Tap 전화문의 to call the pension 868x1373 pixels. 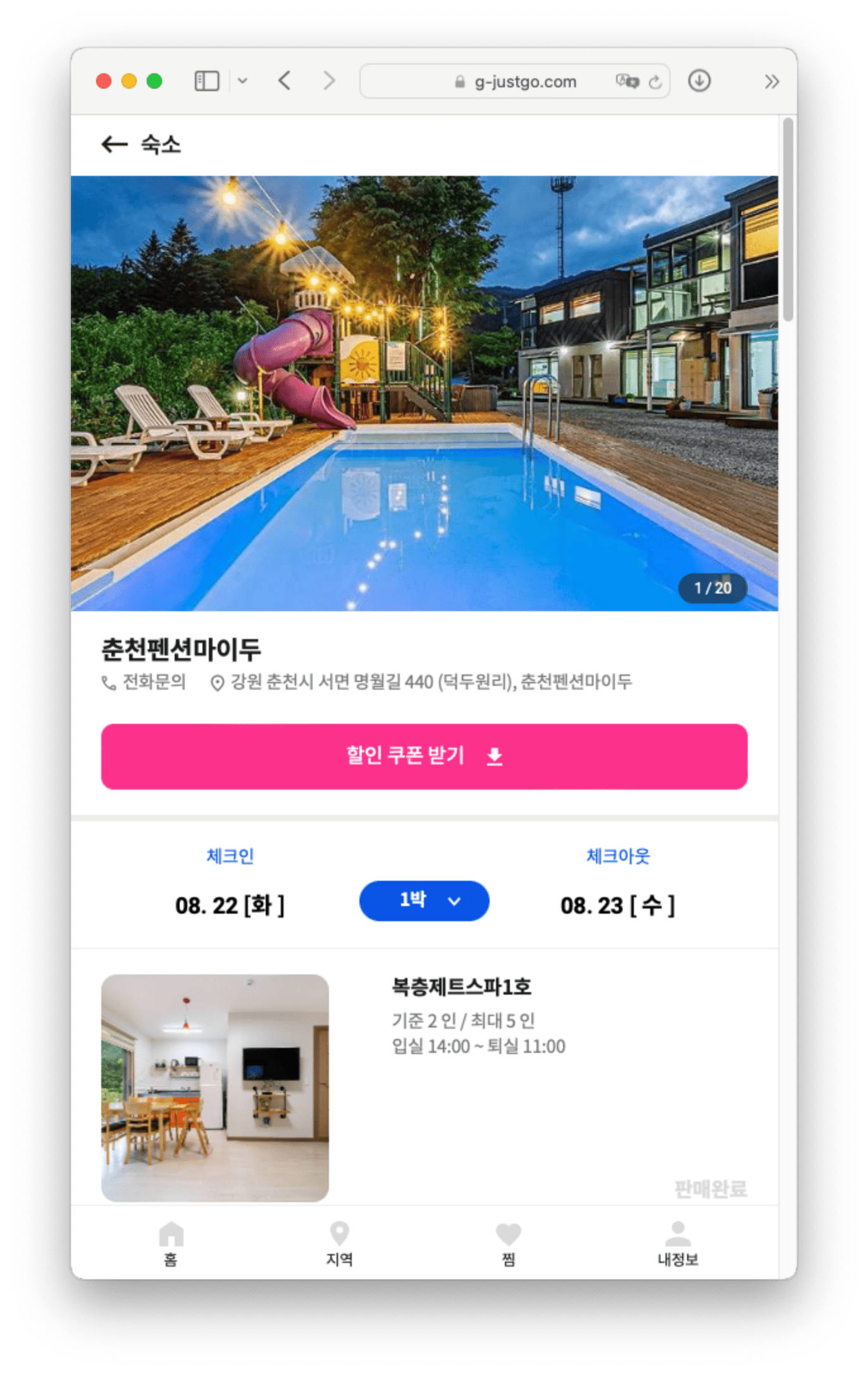pos(144,682)
